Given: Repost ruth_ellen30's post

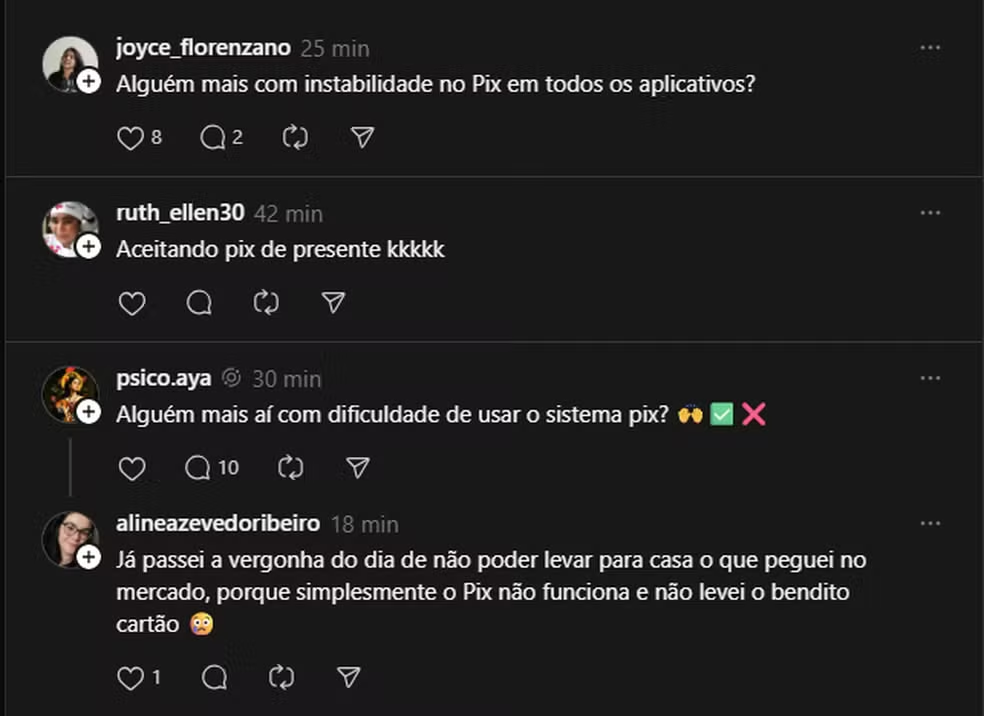Looking at the screenshot, I should pos(266,303).
